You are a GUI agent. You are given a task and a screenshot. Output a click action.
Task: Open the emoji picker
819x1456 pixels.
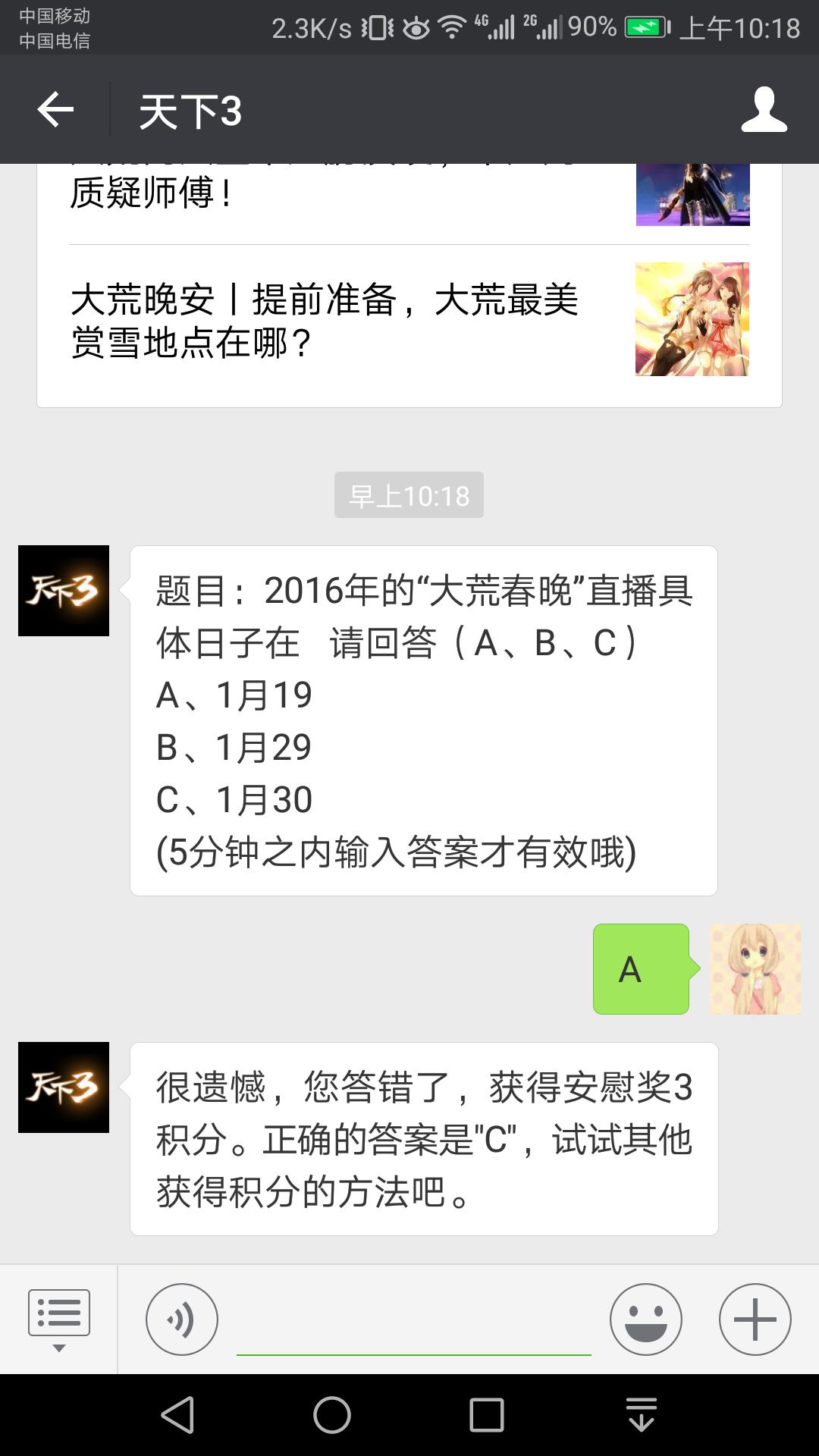point(645,1319)
